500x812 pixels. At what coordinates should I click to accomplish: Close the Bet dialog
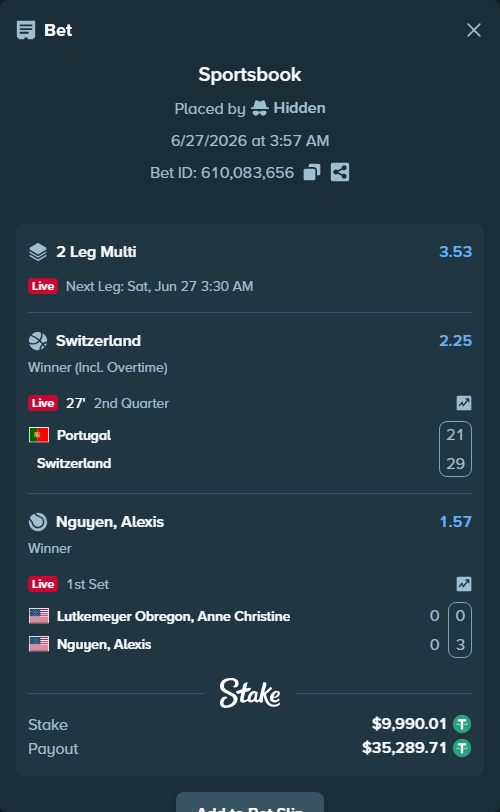click(474, 30)
